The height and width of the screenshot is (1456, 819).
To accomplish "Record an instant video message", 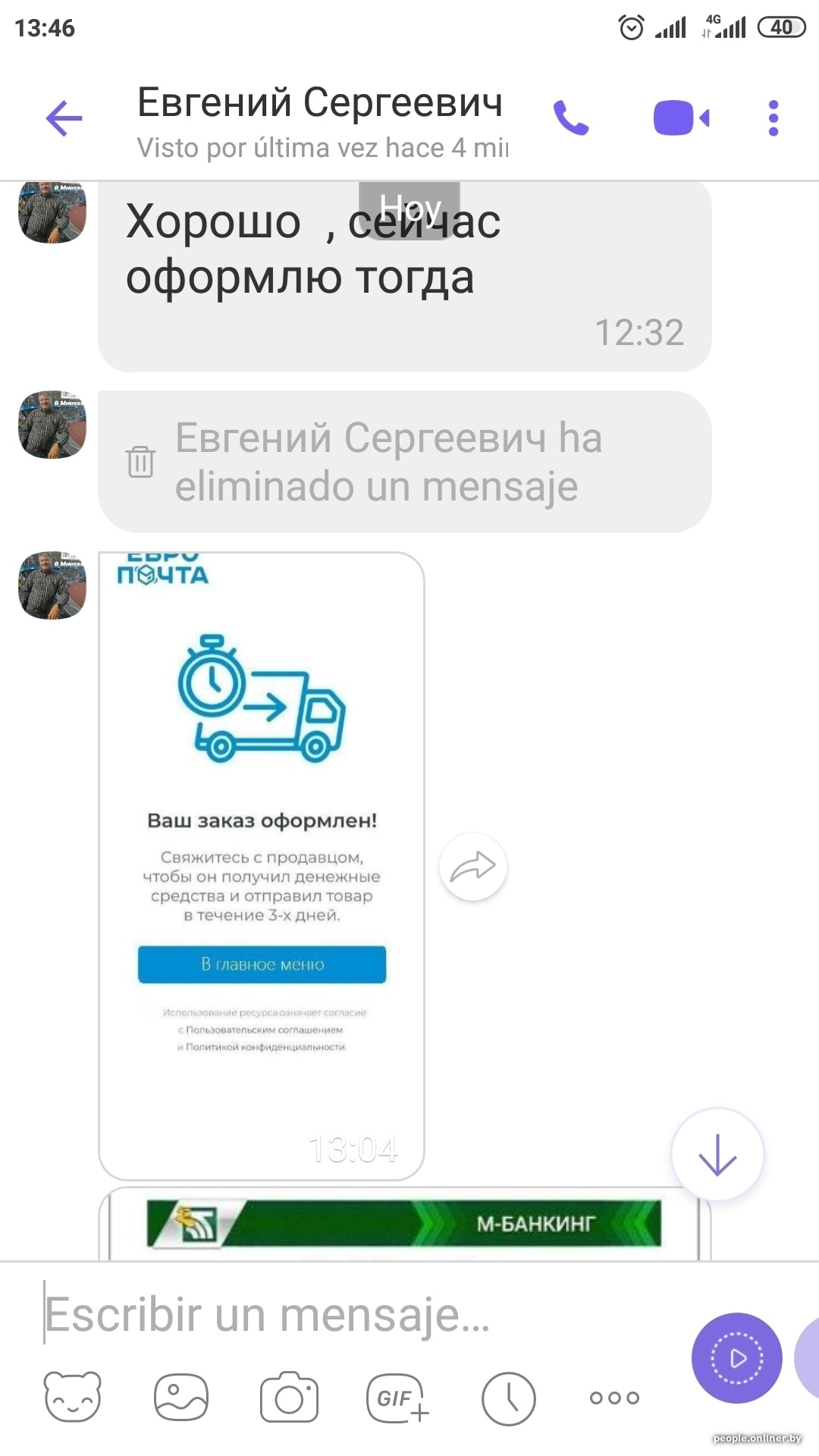I will point(736,1358).
